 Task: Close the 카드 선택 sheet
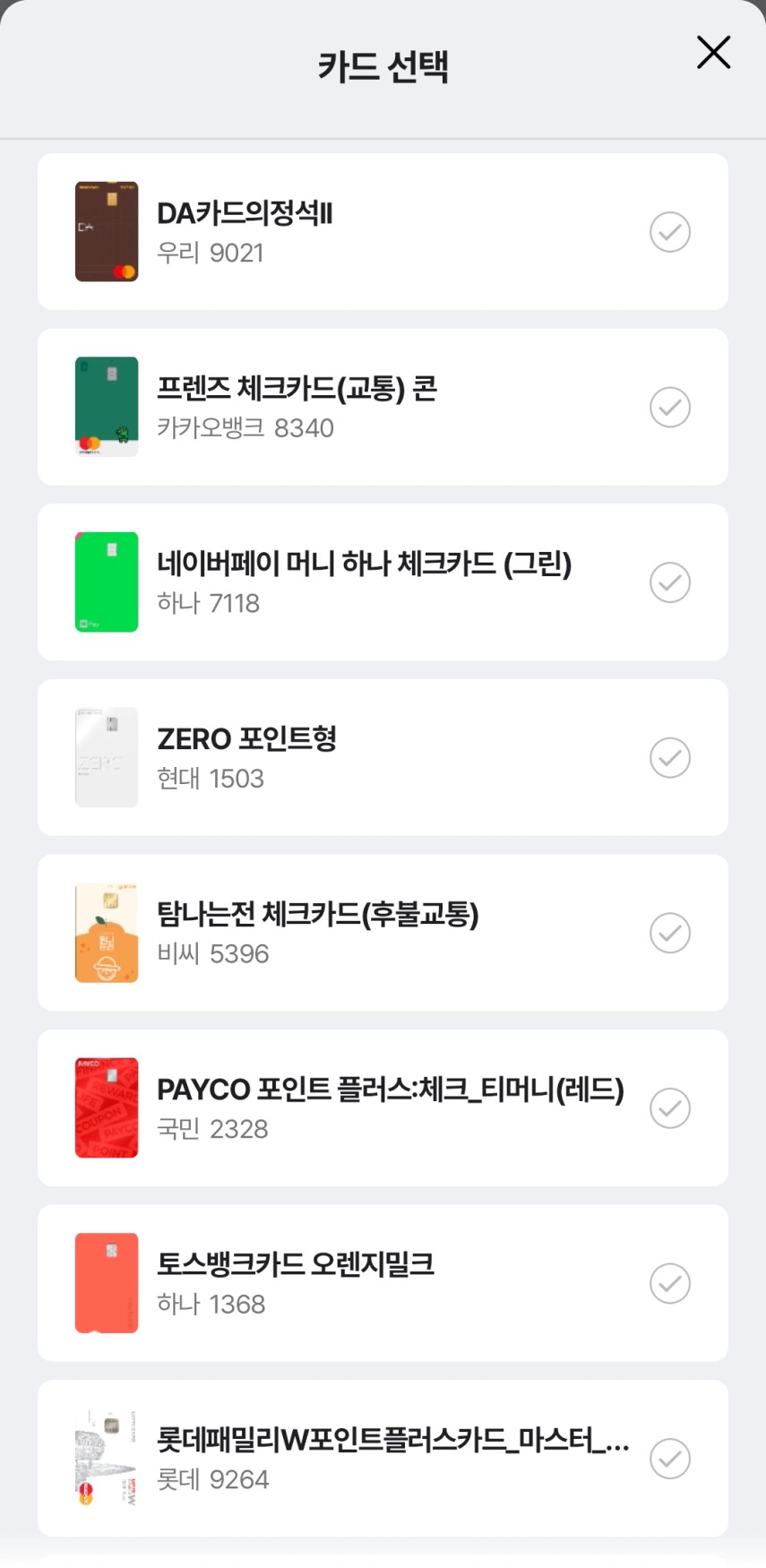coord(713,53)
